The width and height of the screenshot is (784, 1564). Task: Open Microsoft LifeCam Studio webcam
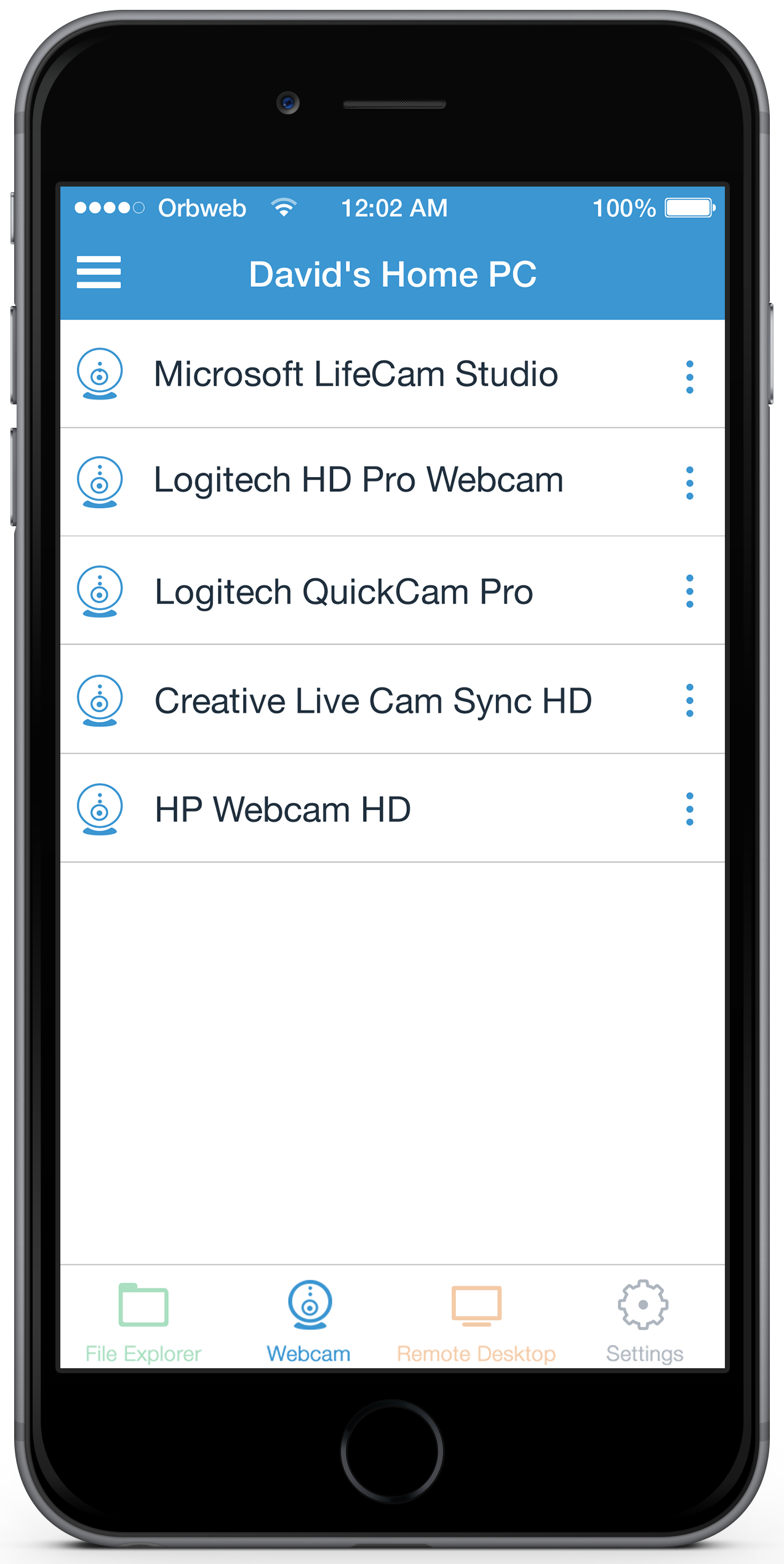(x=392, y=374)
